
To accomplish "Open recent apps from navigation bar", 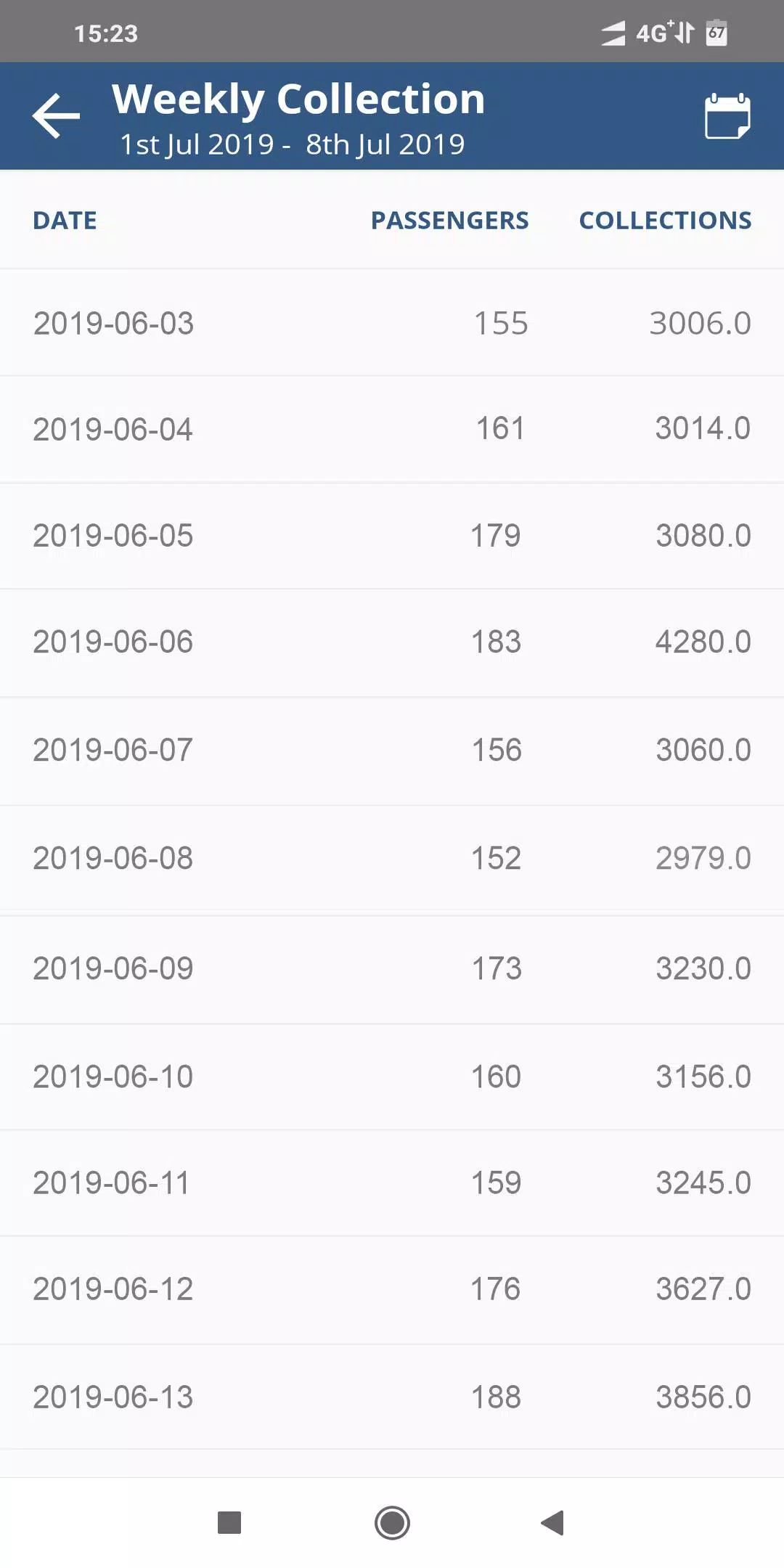I will pyautogui.click(x=229, y=1522).
